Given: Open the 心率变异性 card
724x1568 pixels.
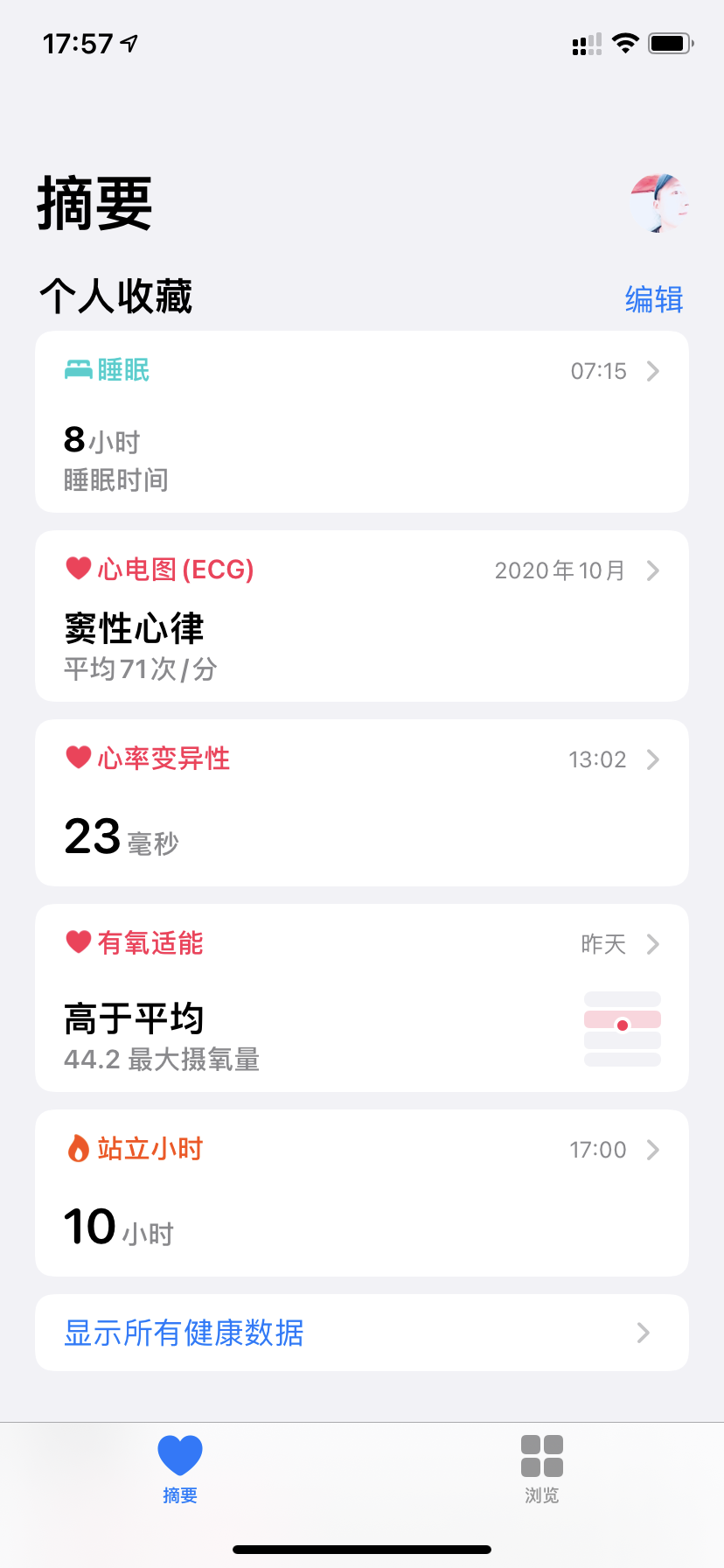Looking at the screenshot, I should [361, 802].
